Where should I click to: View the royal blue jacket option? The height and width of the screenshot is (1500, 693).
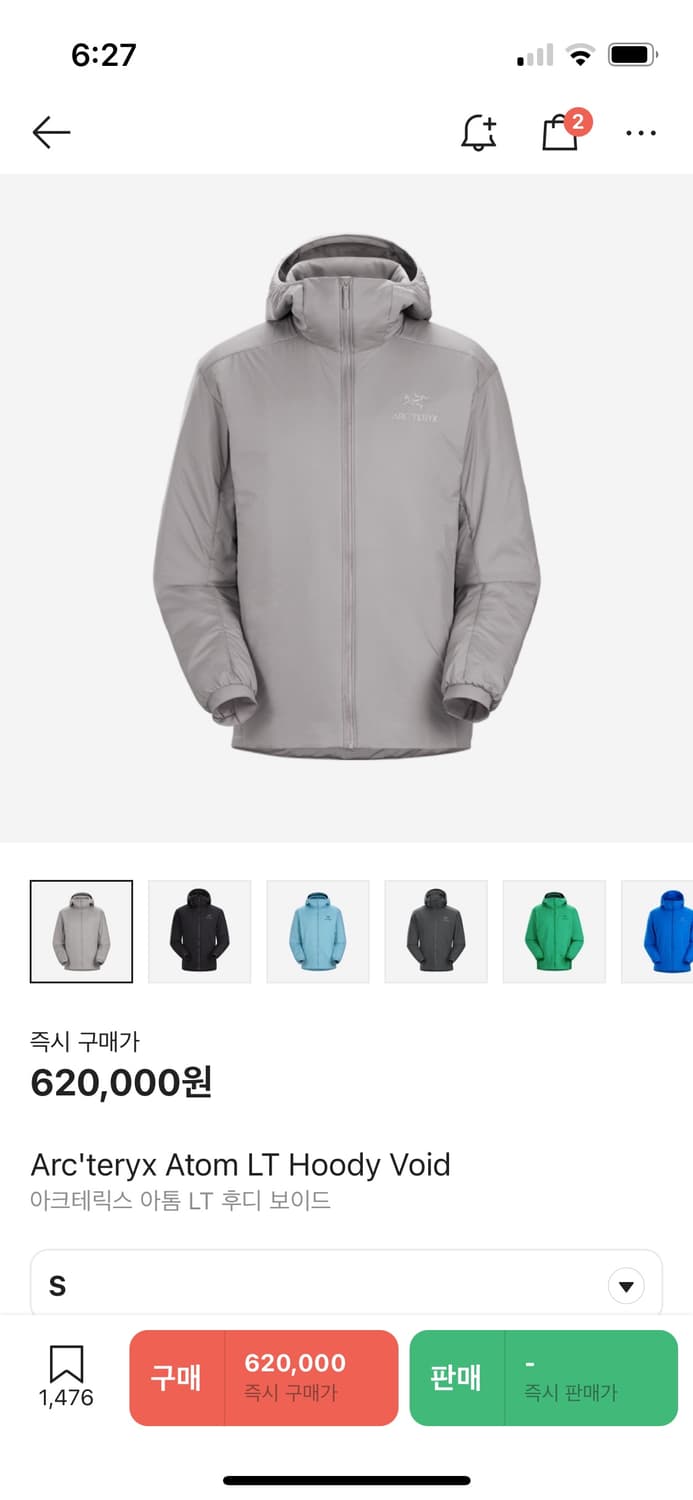pos(662,931)
